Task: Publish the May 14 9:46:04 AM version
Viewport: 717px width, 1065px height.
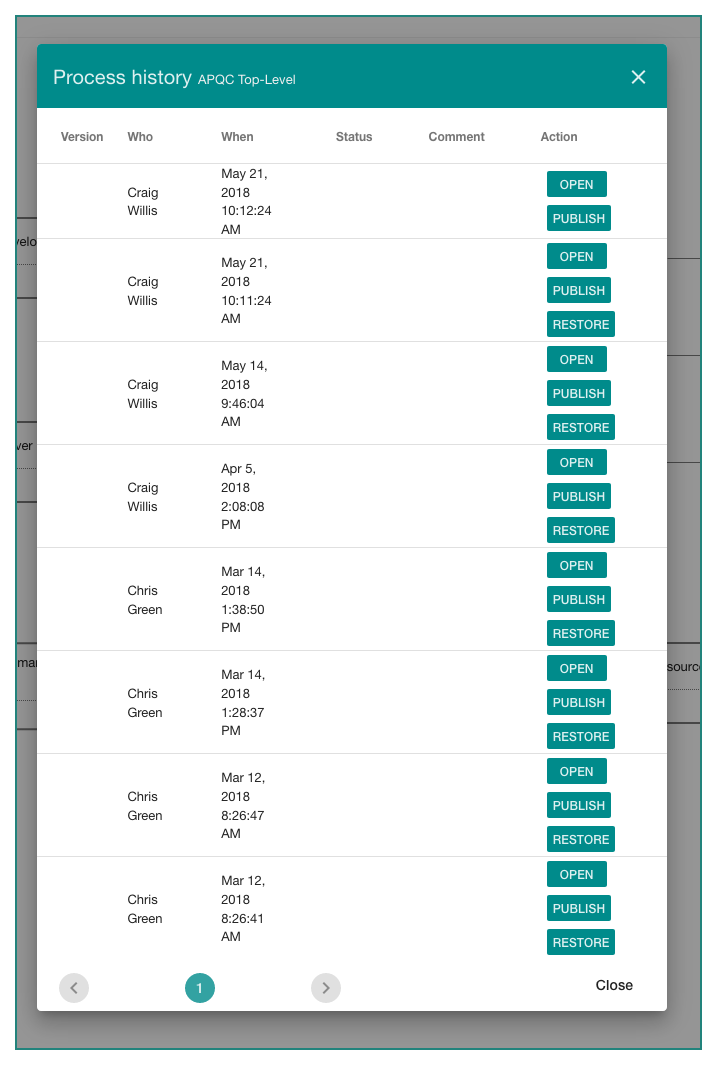Action: [x=578, y=394]
